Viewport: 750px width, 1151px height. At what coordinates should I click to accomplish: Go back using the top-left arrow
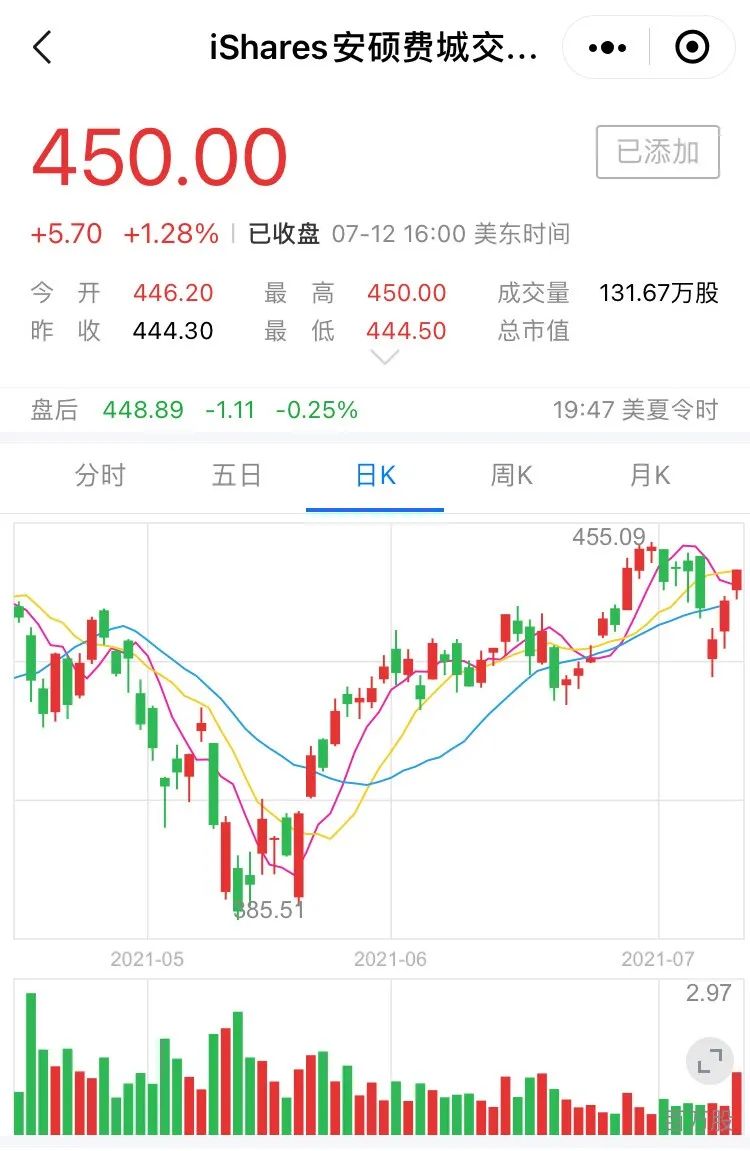click(x=42, y=47)
